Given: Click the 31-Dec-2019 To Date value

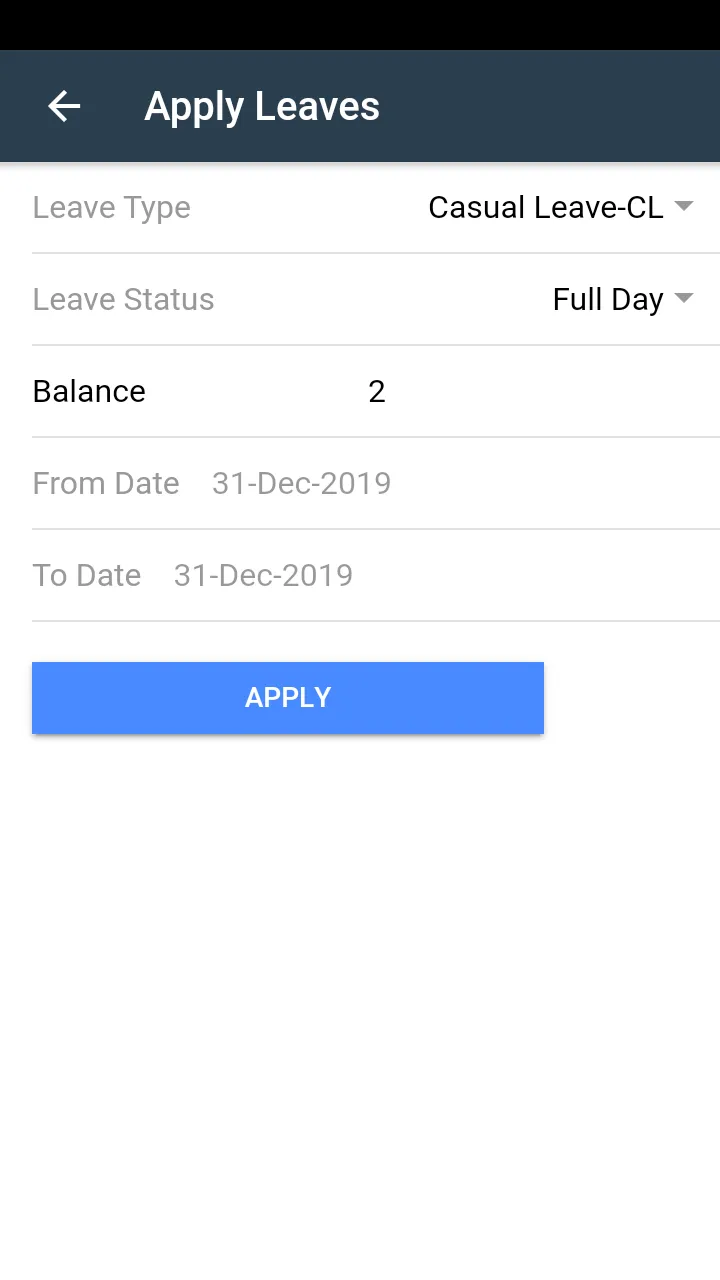Looking at the screenshot, I should (x=263, y=575).
